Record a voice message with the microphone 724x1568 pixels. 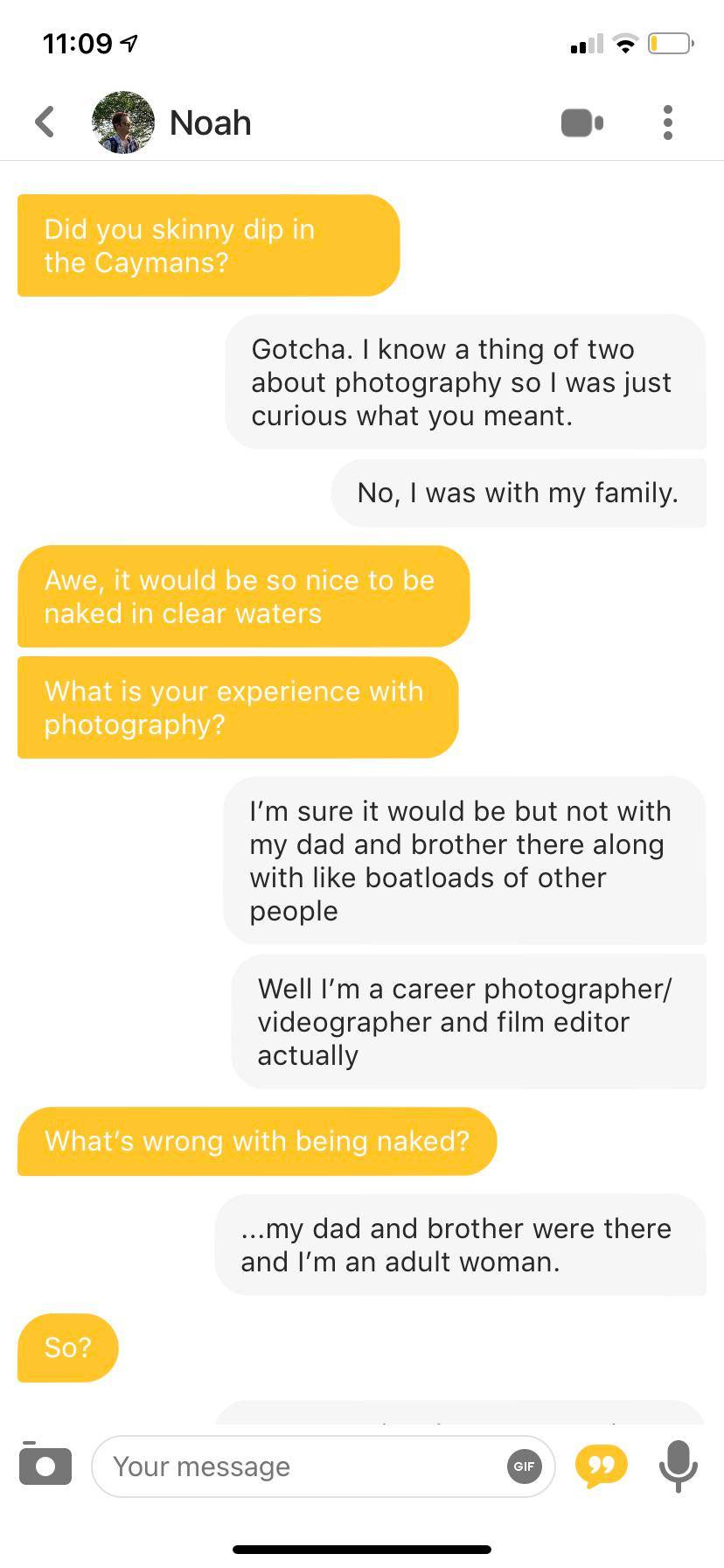click(x=678, y=1466)
